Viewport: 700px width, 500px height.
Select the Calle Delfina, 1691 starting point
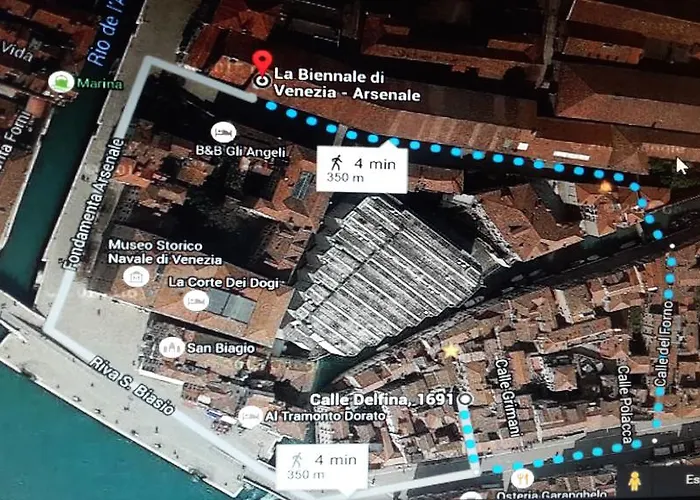point(465,399)
